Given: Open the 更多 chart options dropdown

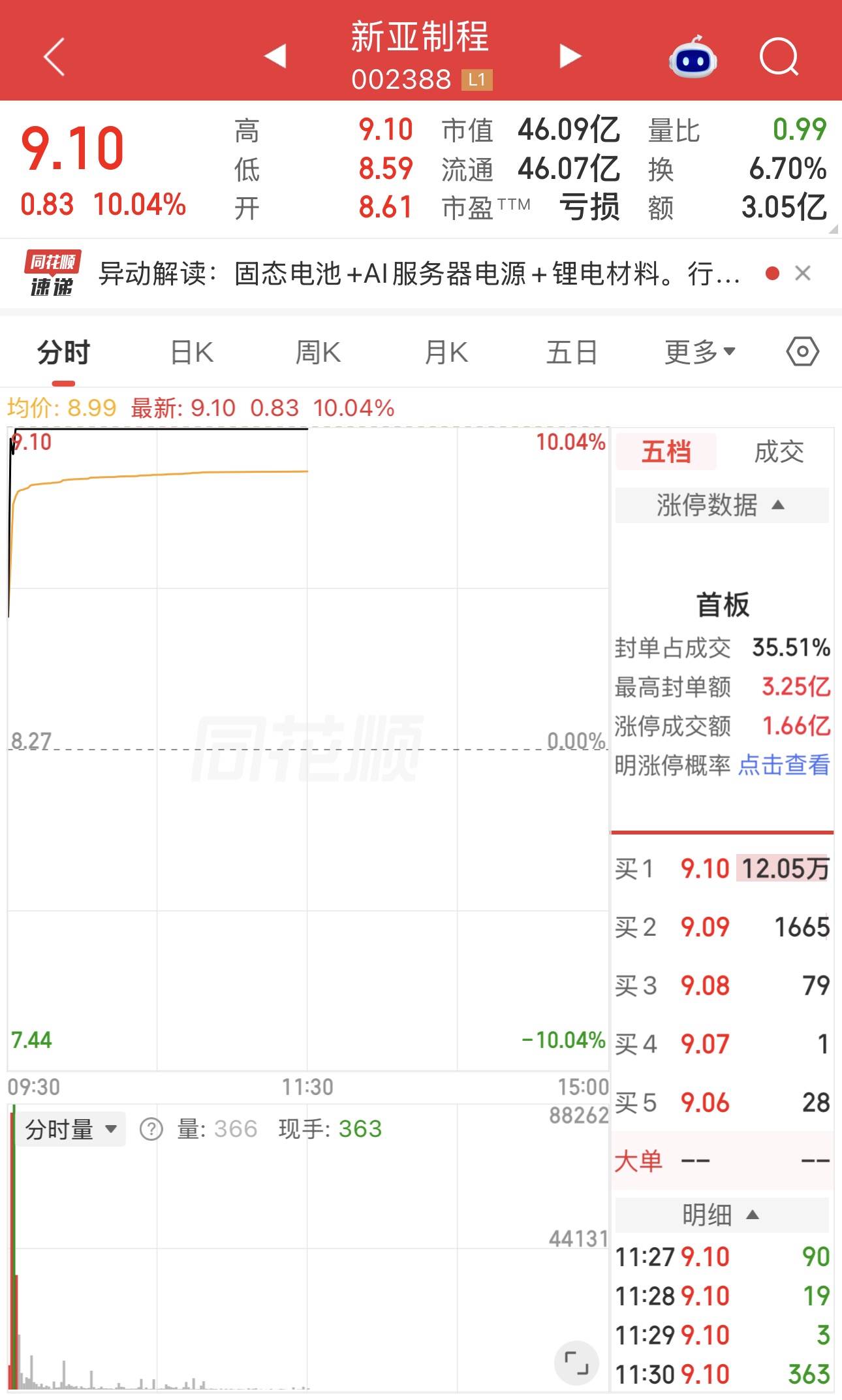Looking at the screenshot, I should pyautogui.click(x=700, y=353).
